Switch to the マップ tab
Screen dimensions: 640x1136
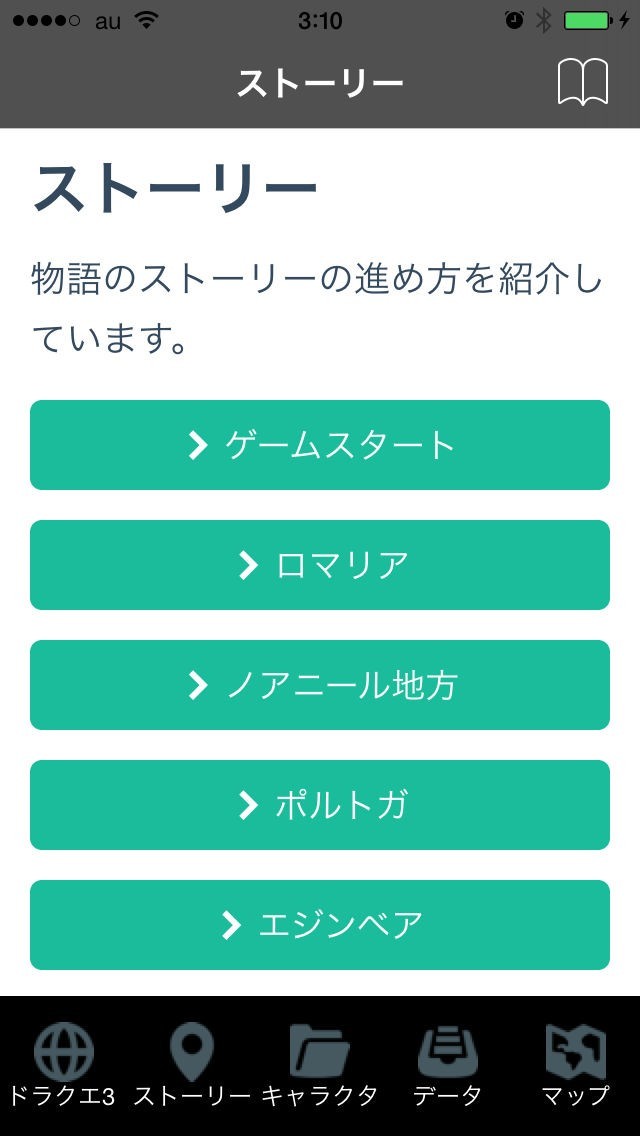point(575,1066)
